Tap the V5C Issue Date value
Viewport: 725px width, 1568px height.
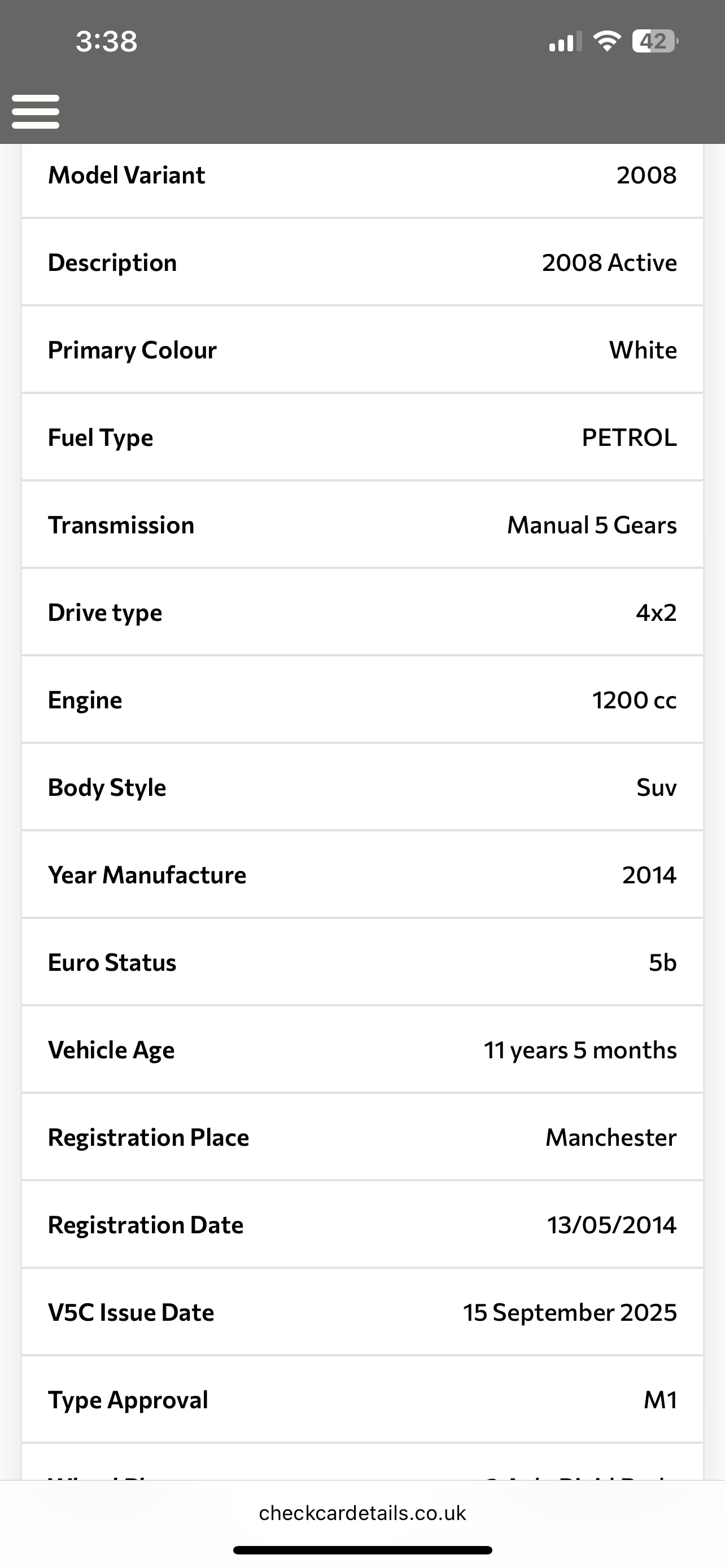(570, 1312)
